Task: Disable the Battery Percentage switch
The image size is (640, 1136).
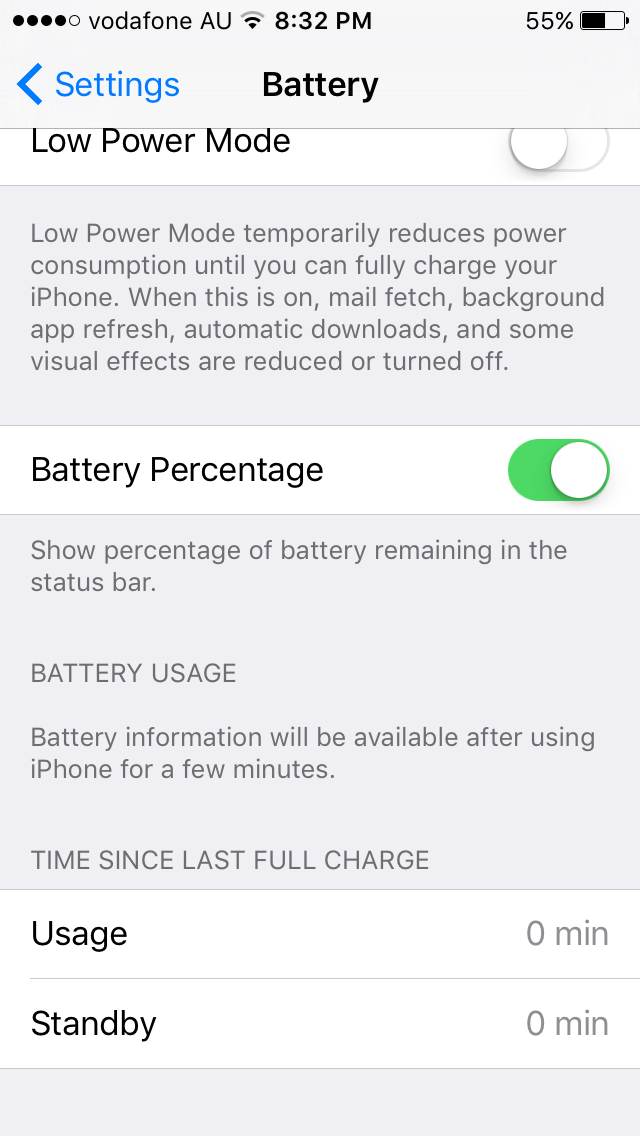Action: 558,469
